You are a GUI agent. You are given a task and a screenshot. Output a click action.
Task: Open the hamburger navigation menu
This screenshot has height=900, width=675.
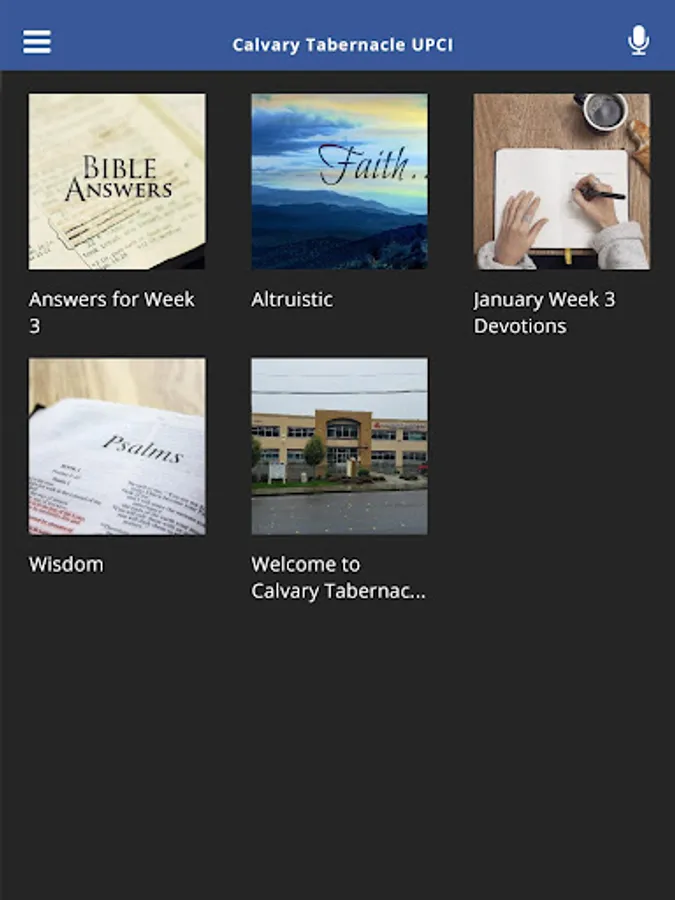(x=37, y=42)
